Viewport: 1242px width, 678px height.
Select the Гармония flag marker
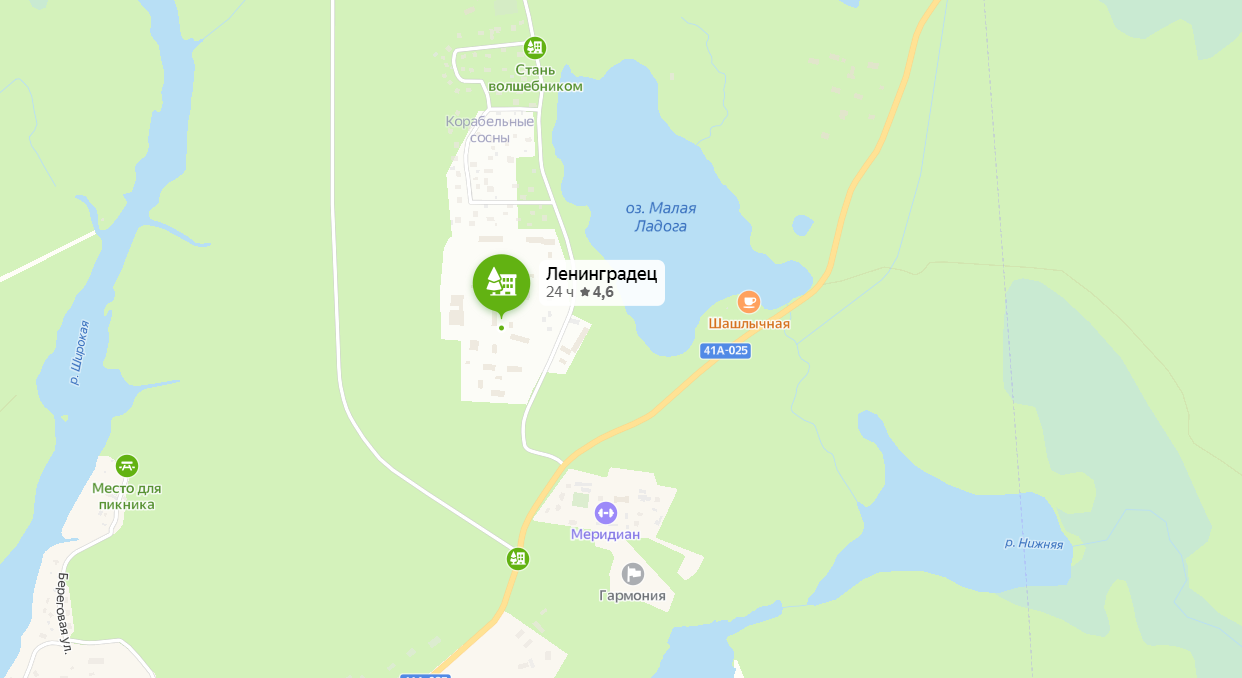pos(633,574)
